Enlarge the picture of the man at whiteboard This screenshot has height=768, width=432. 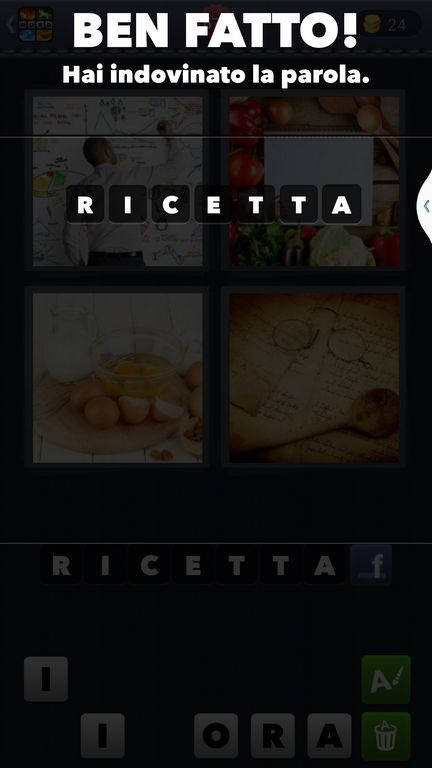pyautogui.click(x=118, y=181)
